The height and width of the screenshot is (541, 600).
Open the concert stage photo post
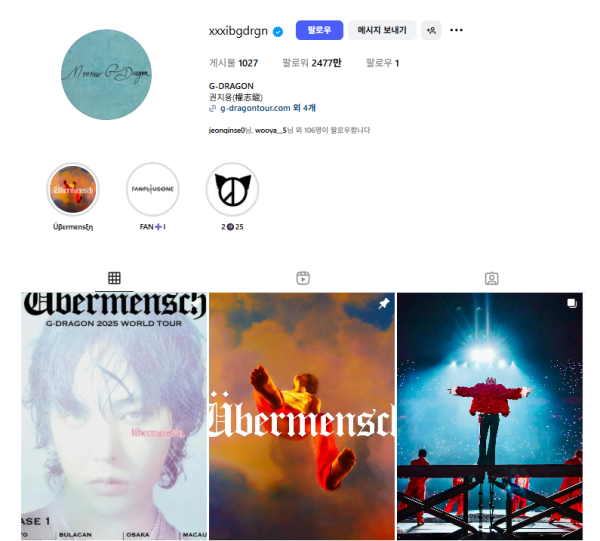490,415
